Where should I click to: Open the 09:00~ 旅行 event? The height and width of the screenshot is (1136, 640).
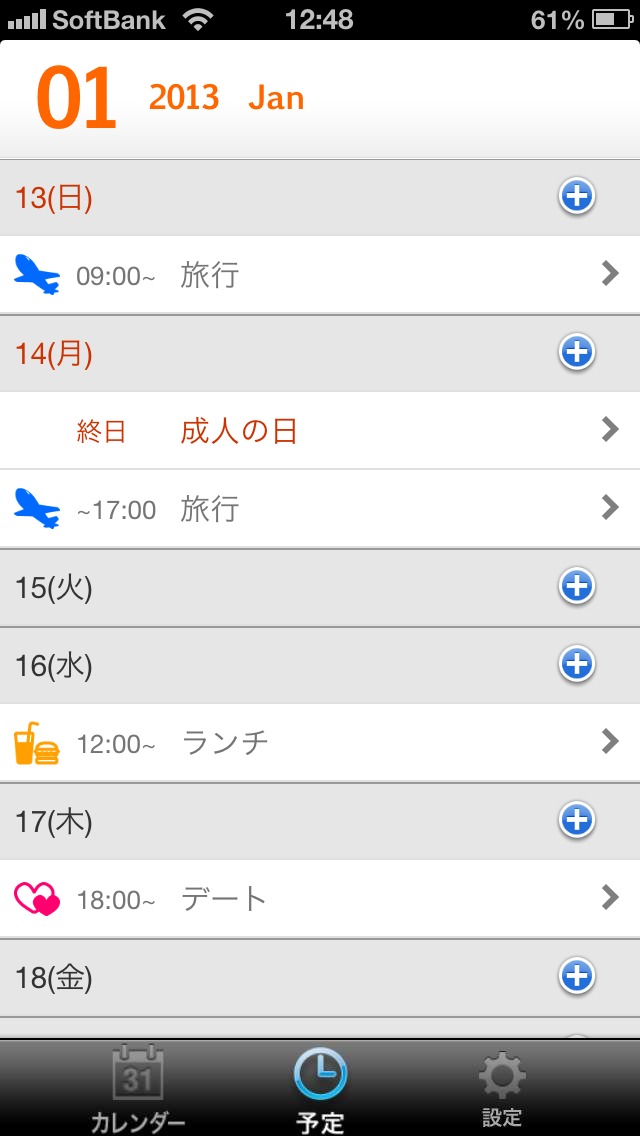(x=320, y=275)
